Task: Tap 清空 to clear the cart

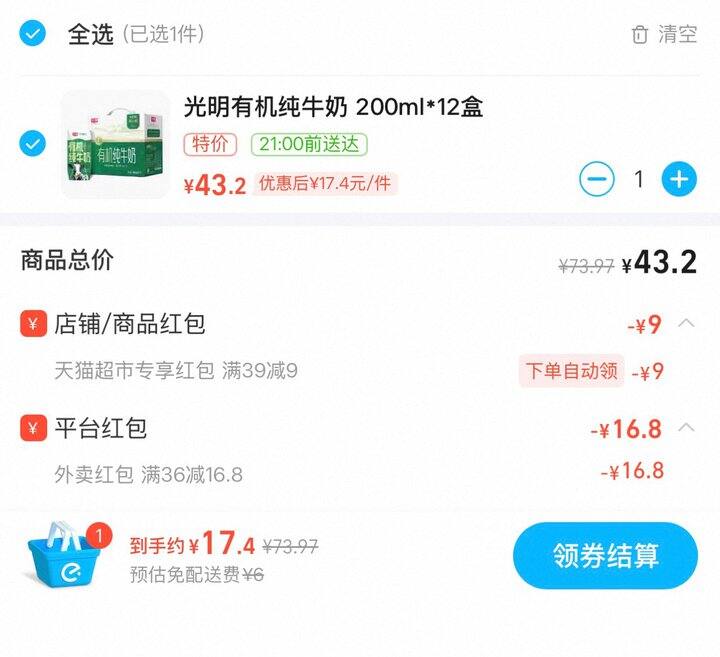Action: pyautogui.click(x=664, y=35)
